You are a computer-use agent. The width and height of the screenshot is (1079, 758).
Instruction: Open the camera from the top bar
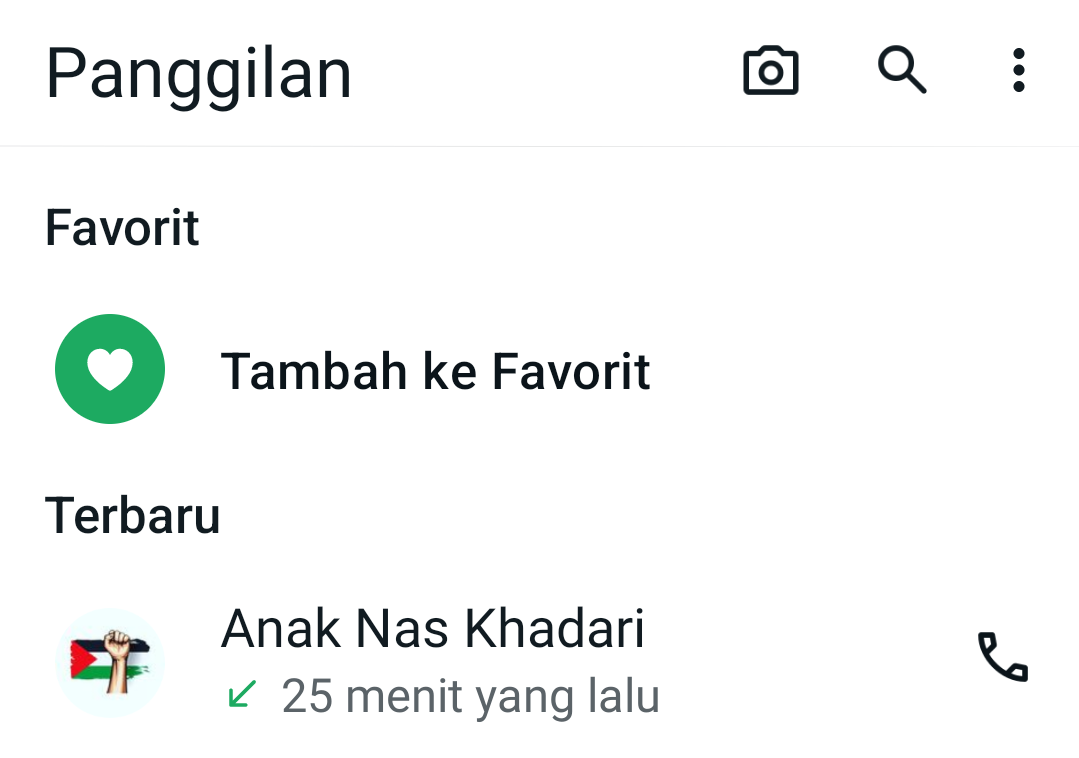coord(770,72)
